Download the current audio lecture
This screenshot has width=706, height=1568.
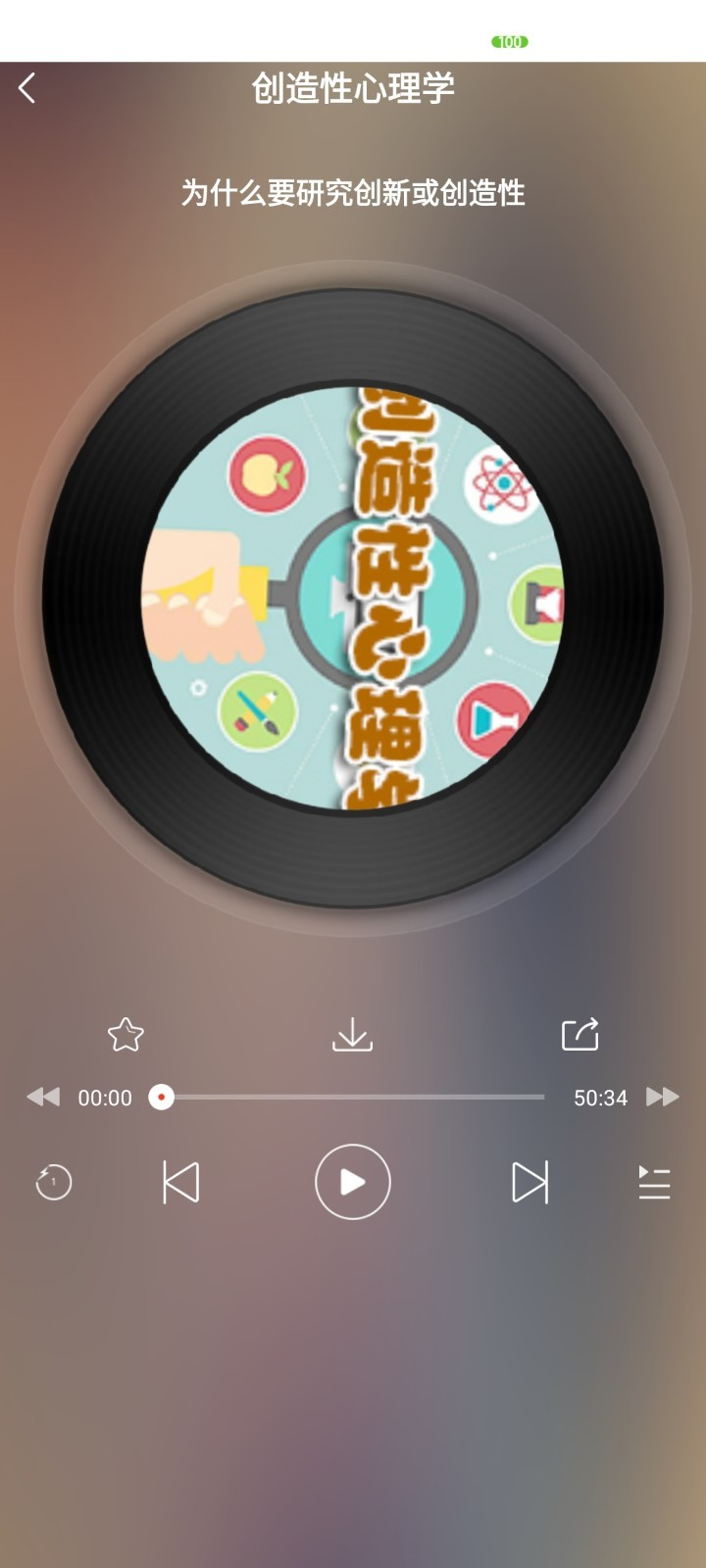pyautogui.click(x=352, y=1035)
